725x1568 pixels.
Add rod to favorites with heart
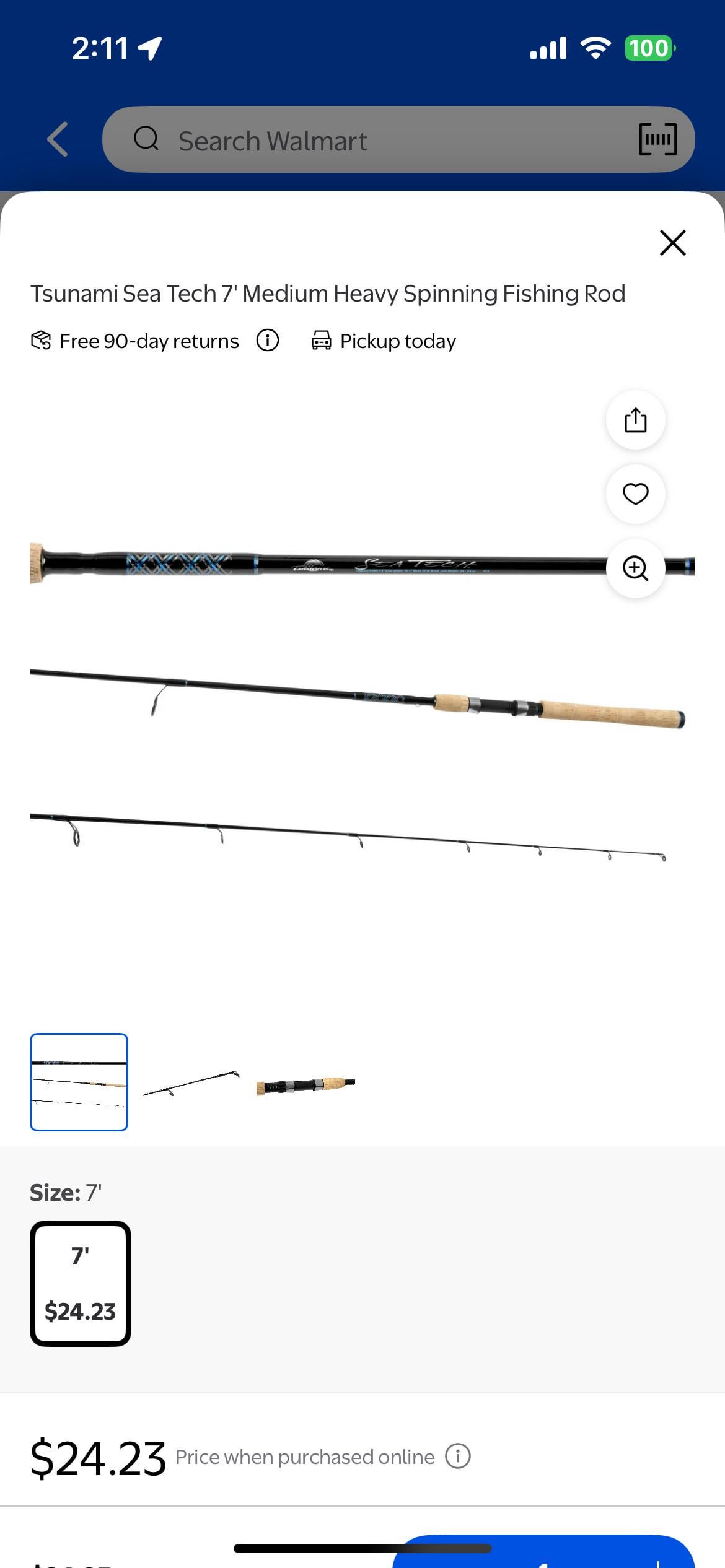(x=635, y=494)
